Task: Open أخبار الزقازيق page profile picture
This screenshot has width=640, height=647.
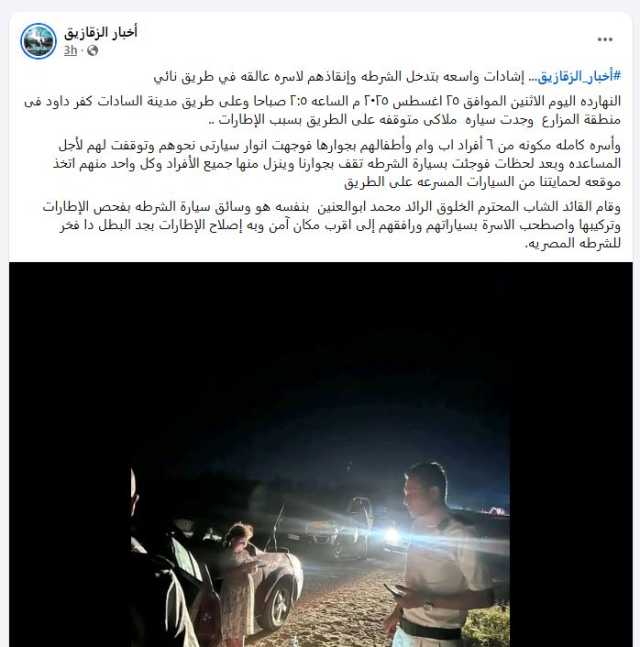Action: 38,40
